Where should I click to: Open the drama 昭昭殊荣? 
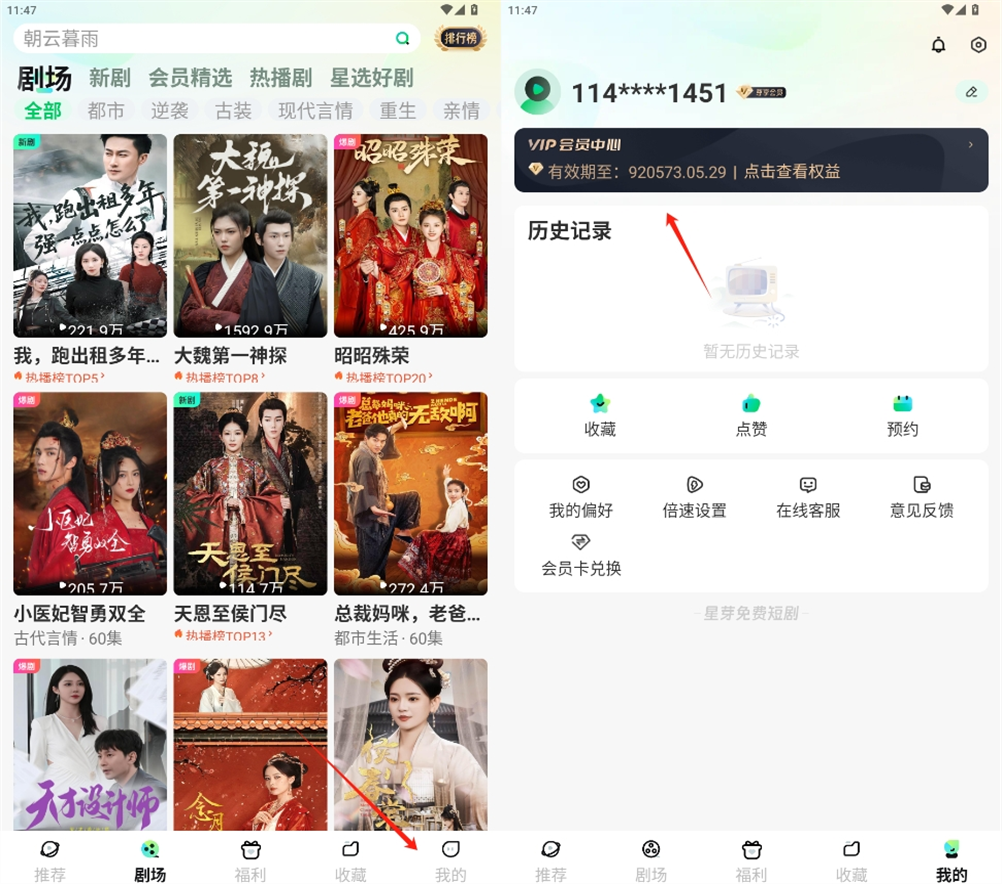coord(411,236)
